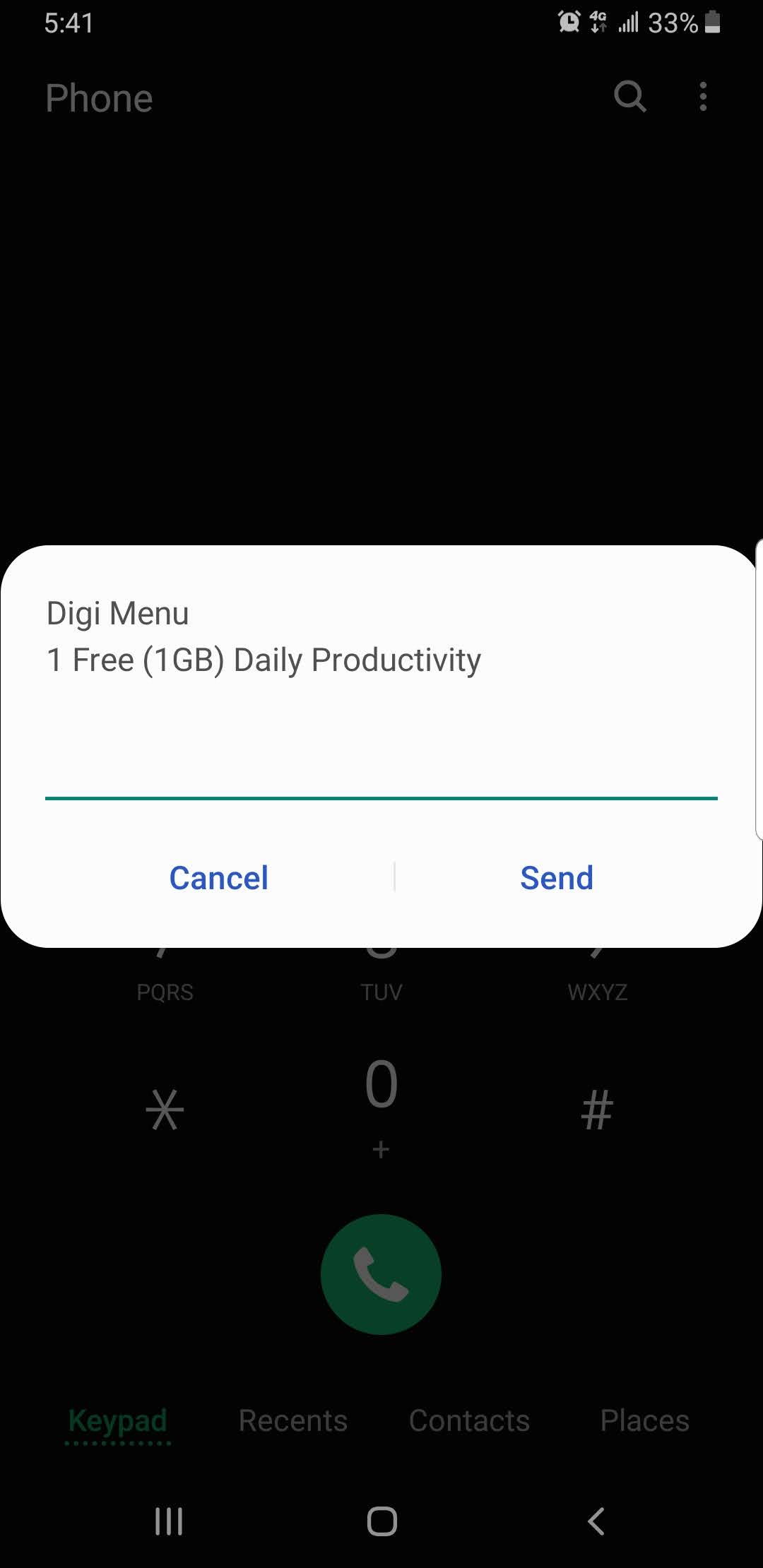763x1568 pixels.
Task: Open search in the Phone app
Action: pyautogui.click(x=630, y=97)
